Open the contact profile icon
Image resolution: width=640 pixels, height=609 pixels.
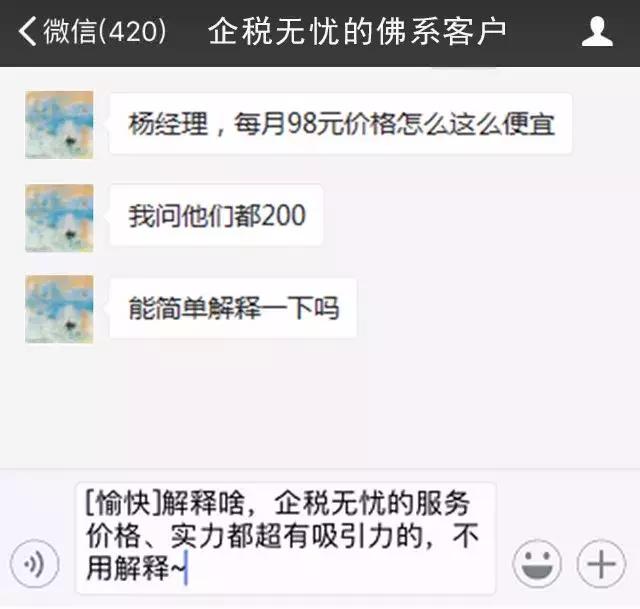tap(597, 31)
